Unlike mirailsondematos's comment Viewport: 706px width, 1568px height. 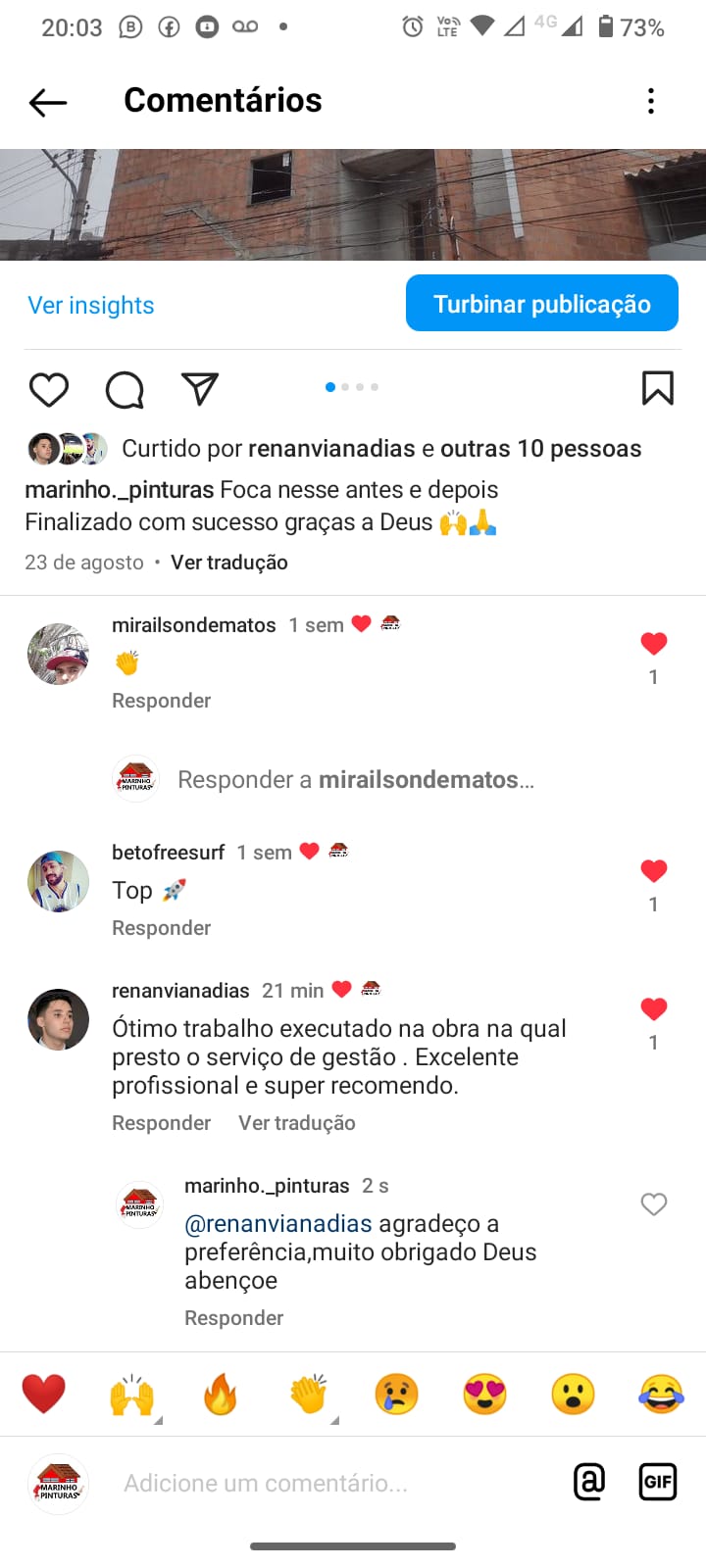(654, 643)
